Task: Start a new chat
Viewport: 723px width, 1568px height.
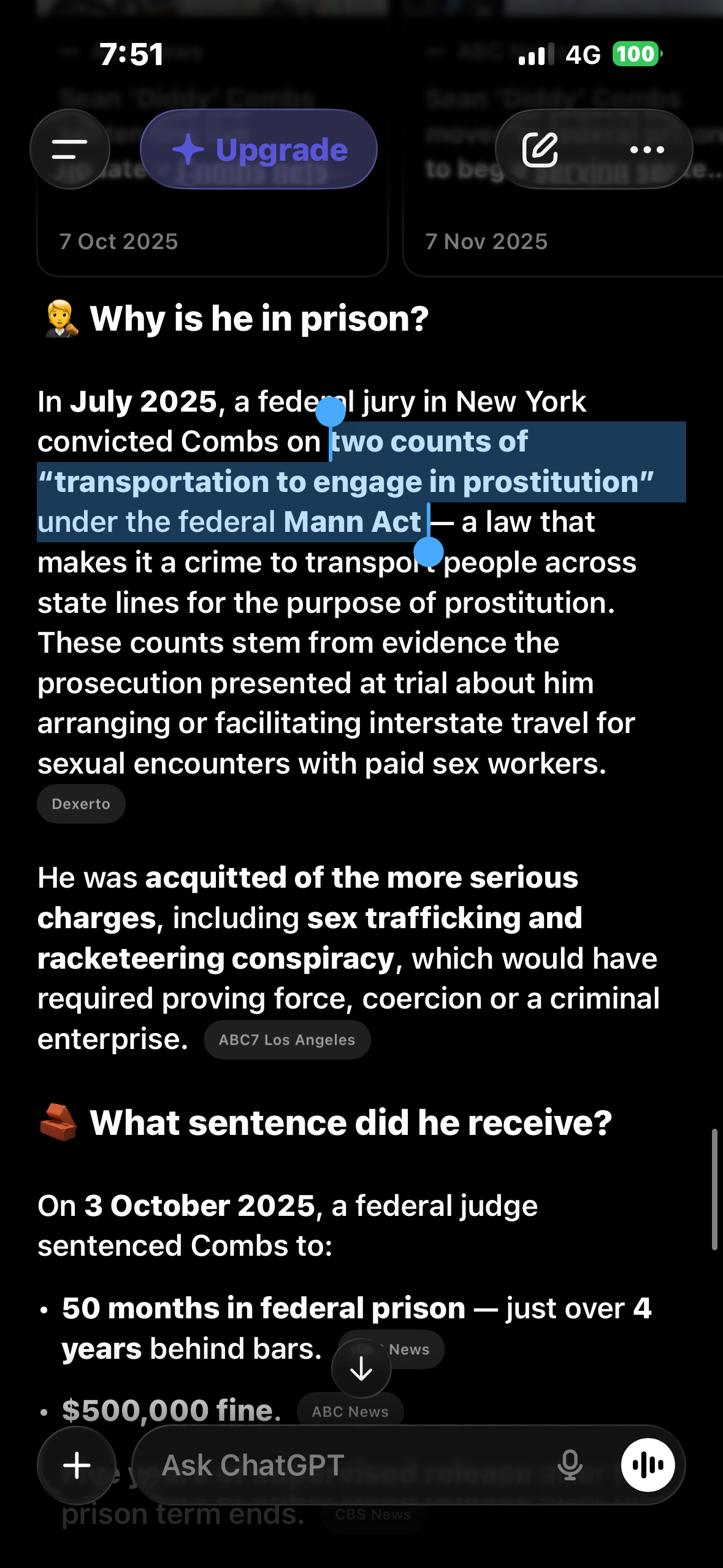Action: click(540, 149)
